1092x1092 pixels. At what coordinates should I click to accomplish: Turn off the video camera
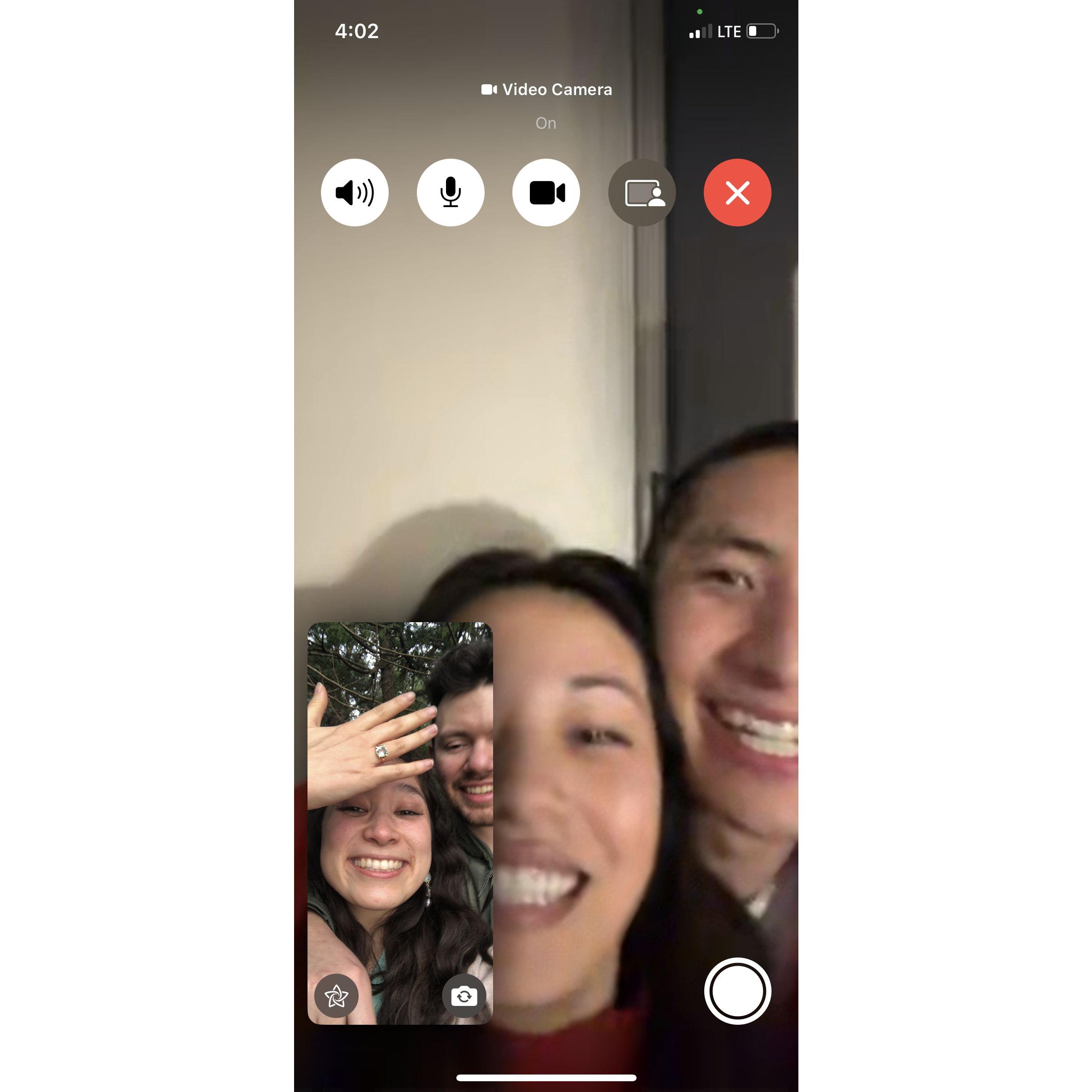(x=546, y=193)
